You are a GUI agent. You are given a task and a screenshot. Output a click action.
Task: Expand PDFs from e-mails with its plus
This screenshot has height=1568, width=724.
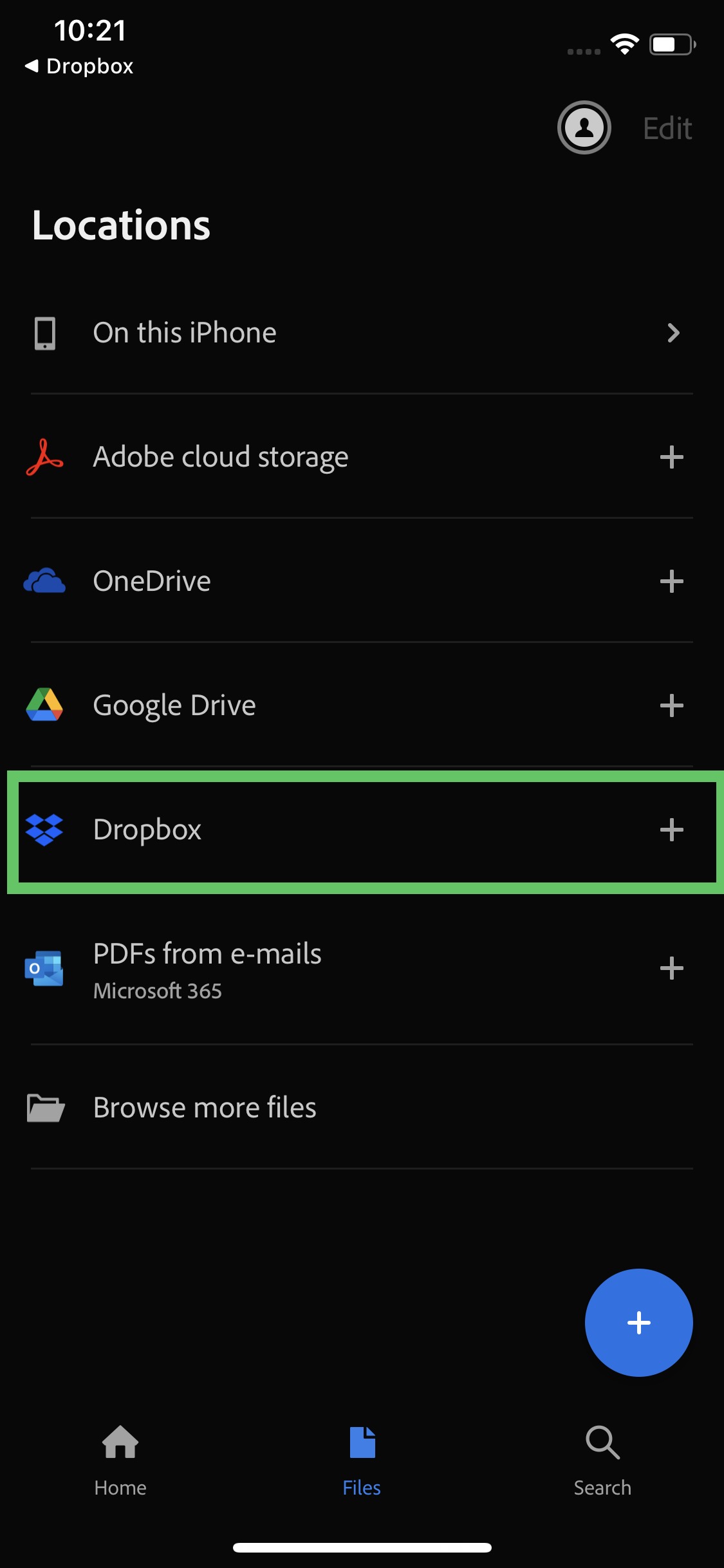672,967
